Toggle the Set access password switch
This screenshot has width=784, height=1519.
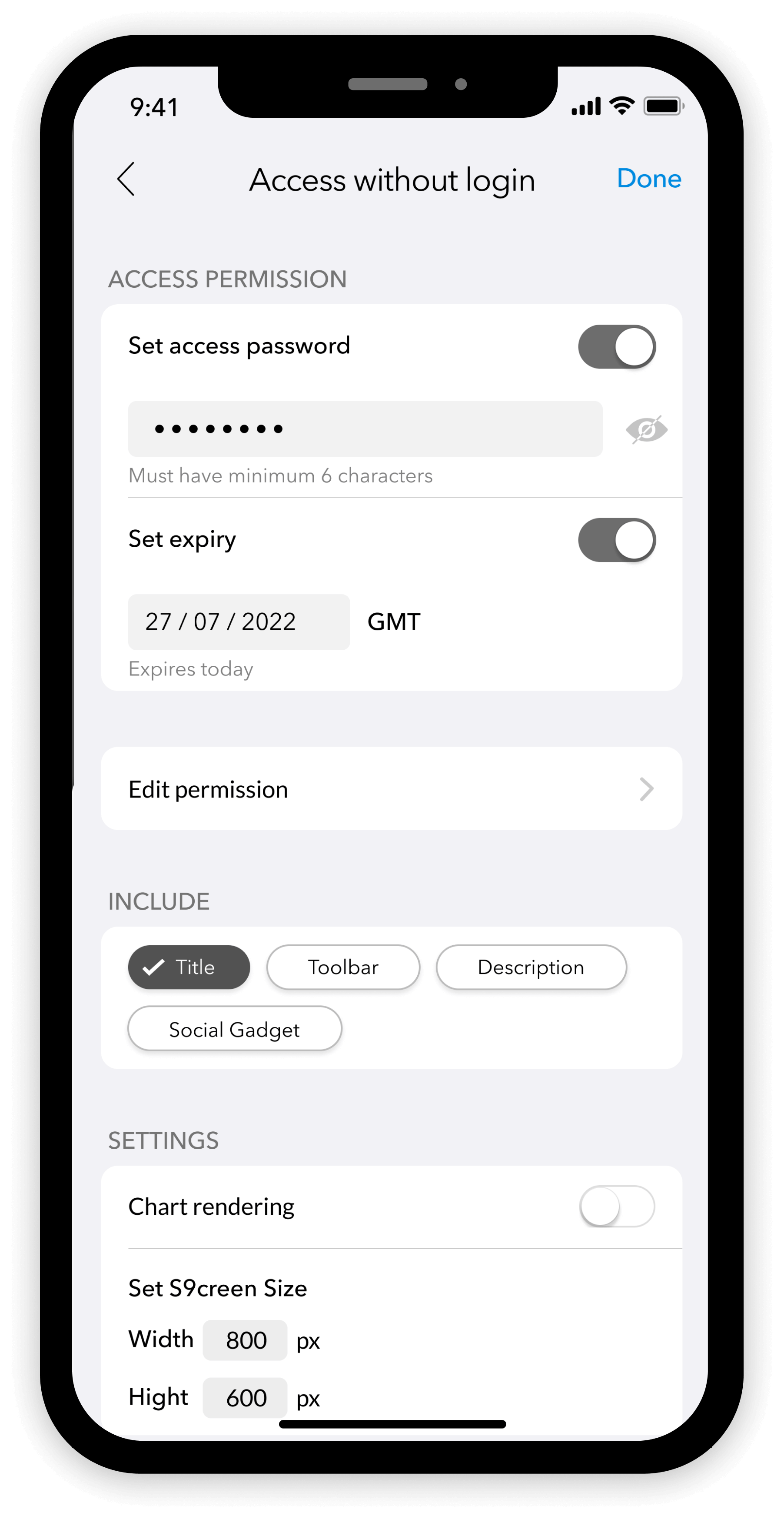pos(617,347)
